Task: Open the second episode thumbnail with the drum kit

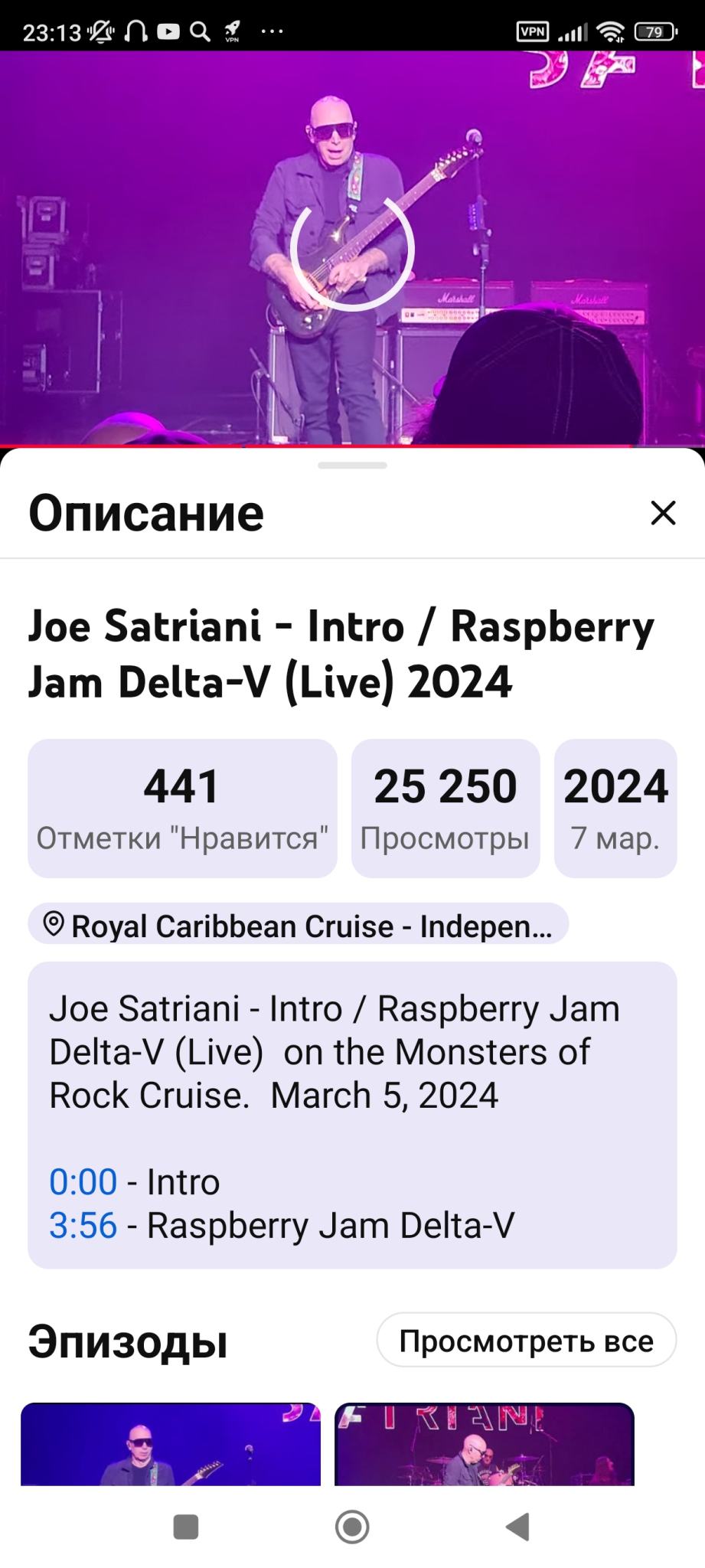Action: tap(484, 1444)
